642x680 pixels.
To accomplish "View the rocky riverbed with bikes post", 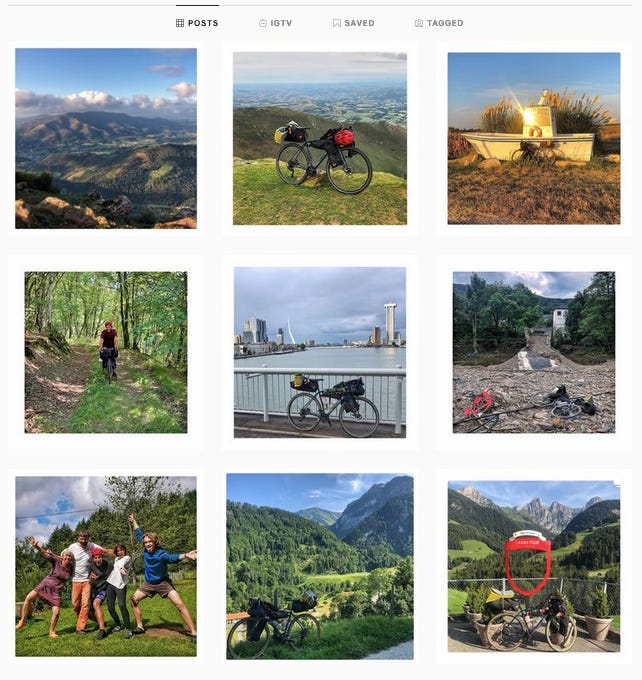I will pos(534,352).
